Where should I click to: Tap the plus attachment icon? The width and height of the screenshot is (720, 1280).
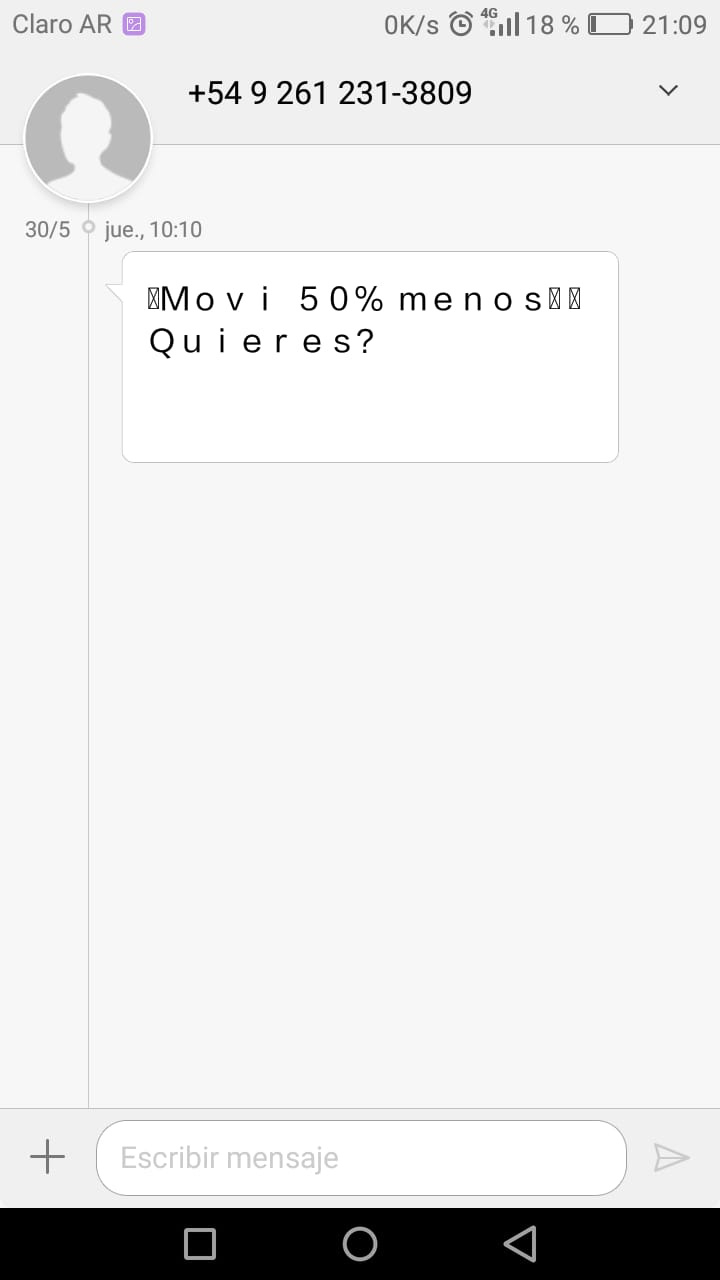47,1157
